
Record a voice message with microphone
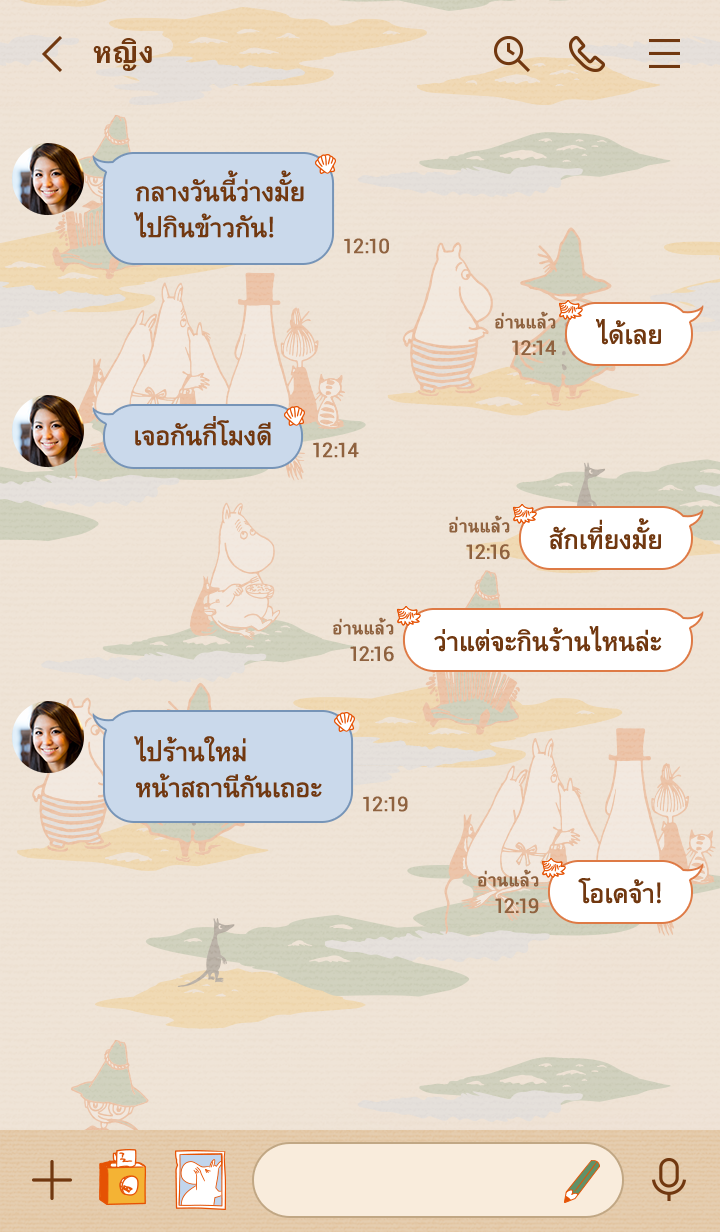[x=669, y=1180]
